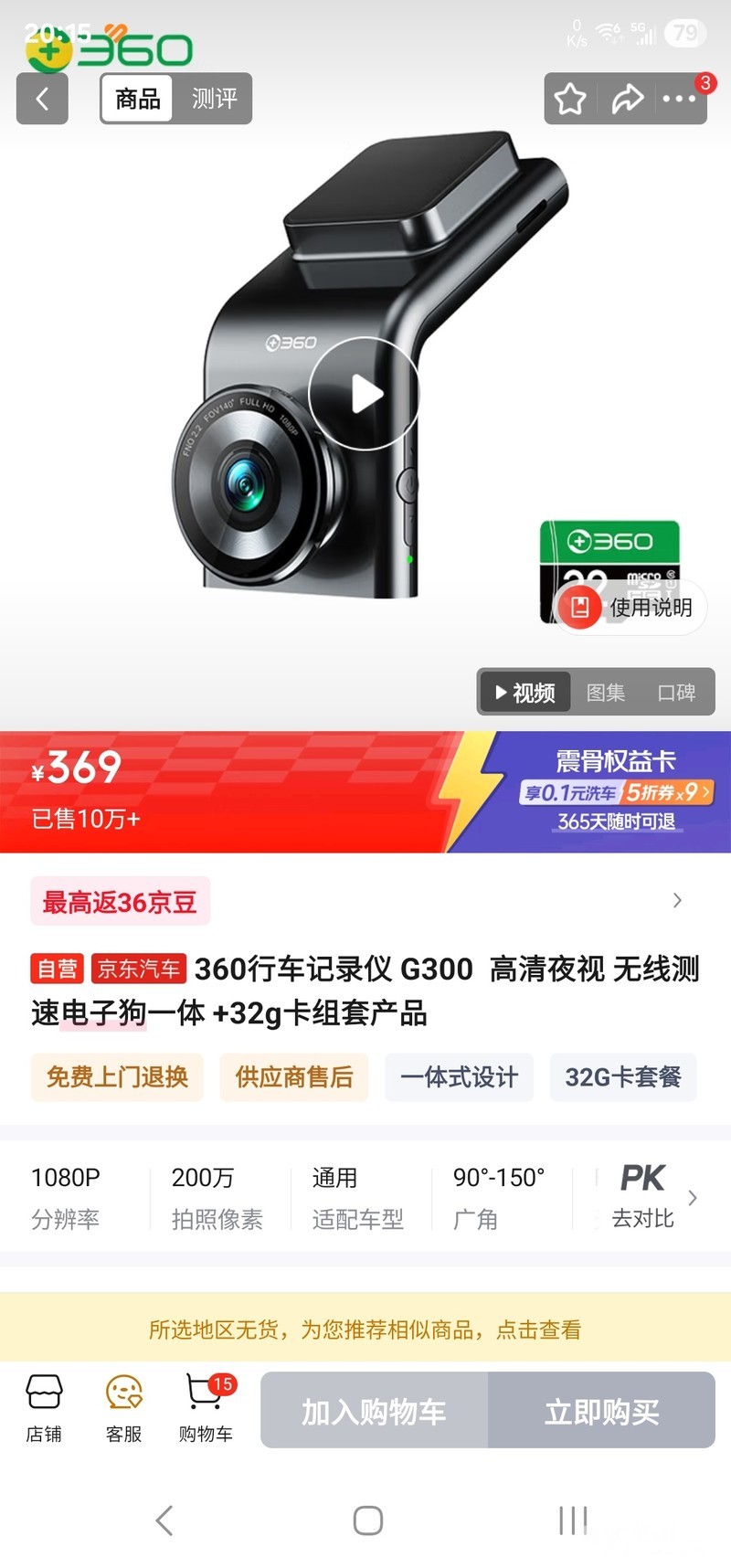Play the product video
This screenshot has height=1568, width=731.
[x=364, y=394]
